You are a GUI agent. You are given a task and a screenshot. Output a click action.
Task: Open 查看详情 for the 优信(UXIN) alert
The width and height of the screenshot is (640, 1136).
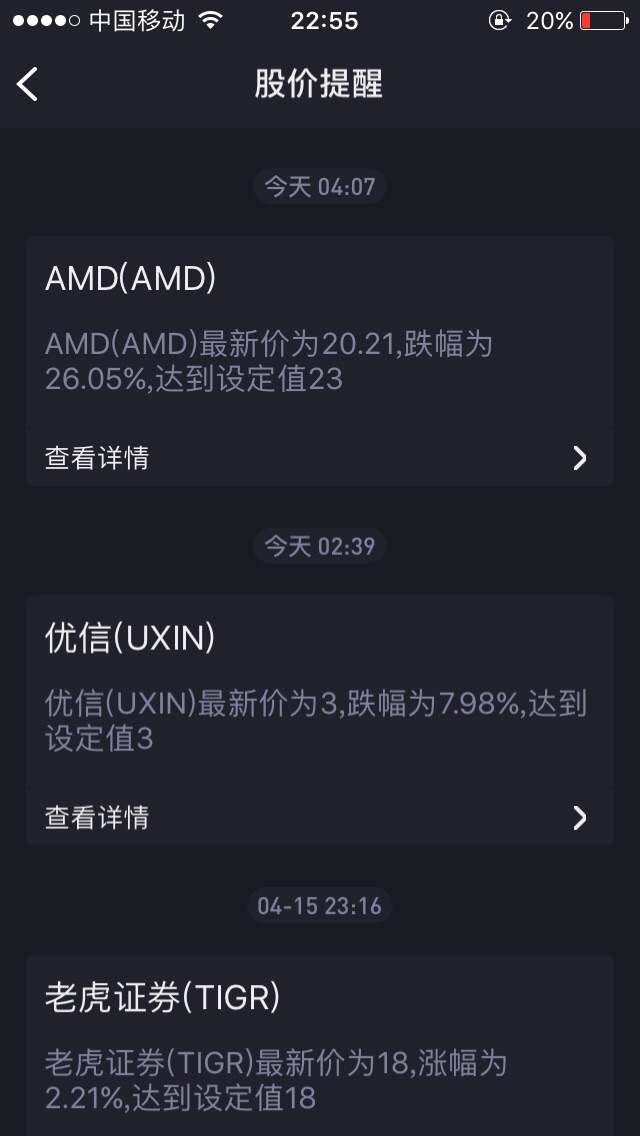click(x=319, y=818)
